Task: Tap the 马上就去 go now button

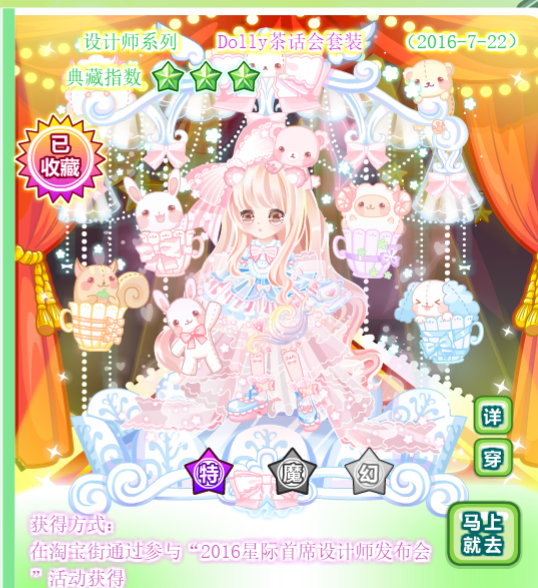Action: [x=483, y=534]
